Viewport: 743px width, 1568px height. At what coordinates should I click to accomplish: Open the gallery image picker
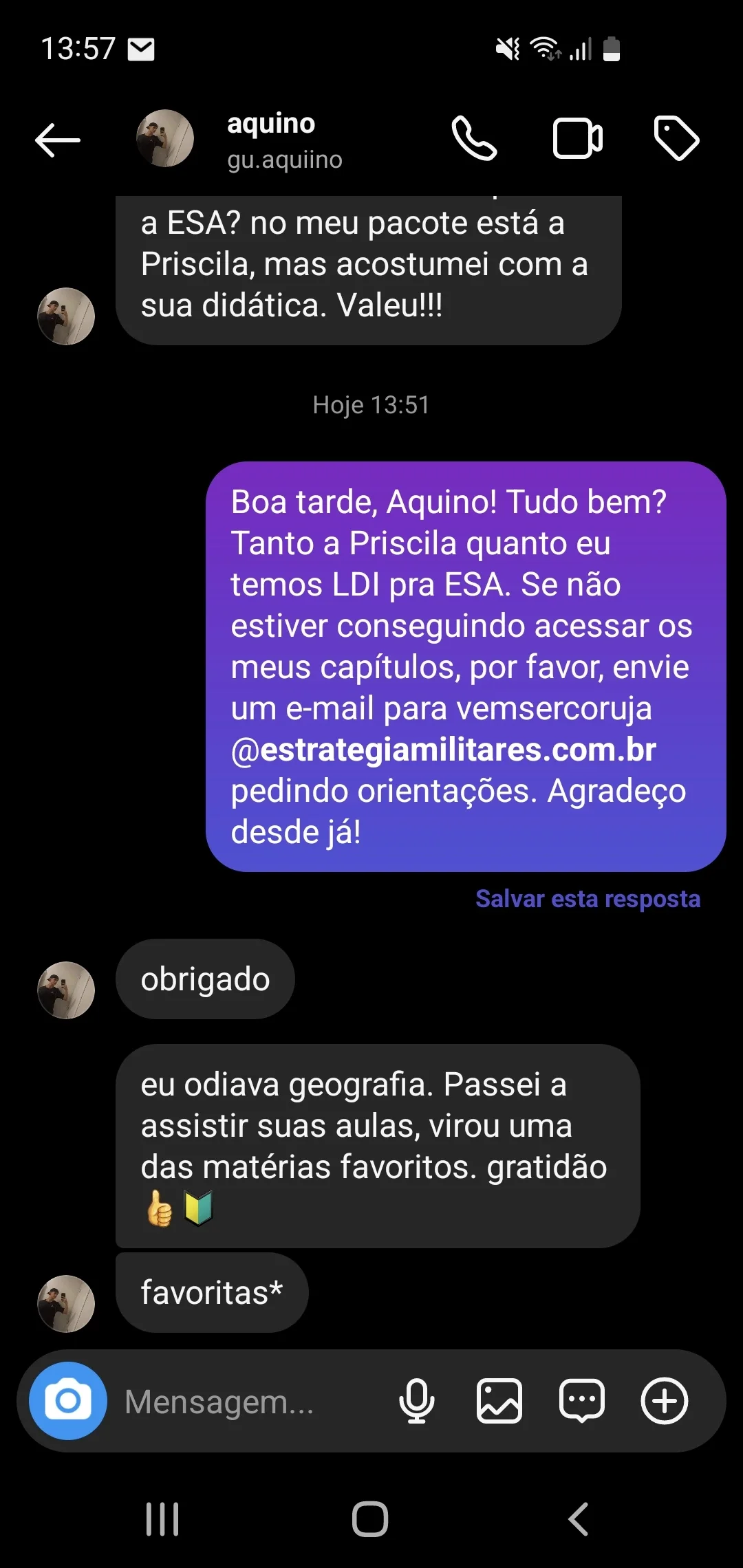[499, 1401]
